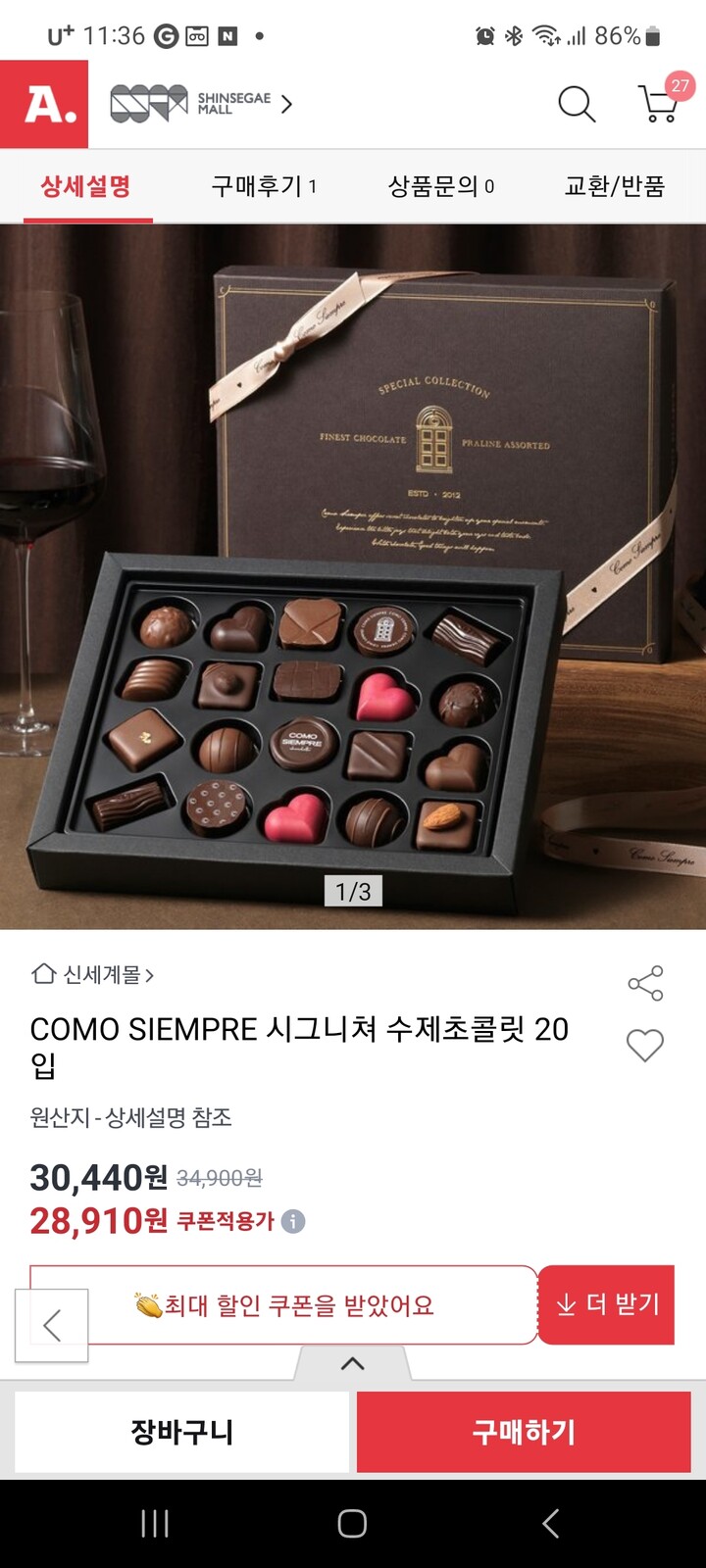706x1568 pixels.
Task: Toggle the wishlist heart for this product
Action: (644, 1046)
